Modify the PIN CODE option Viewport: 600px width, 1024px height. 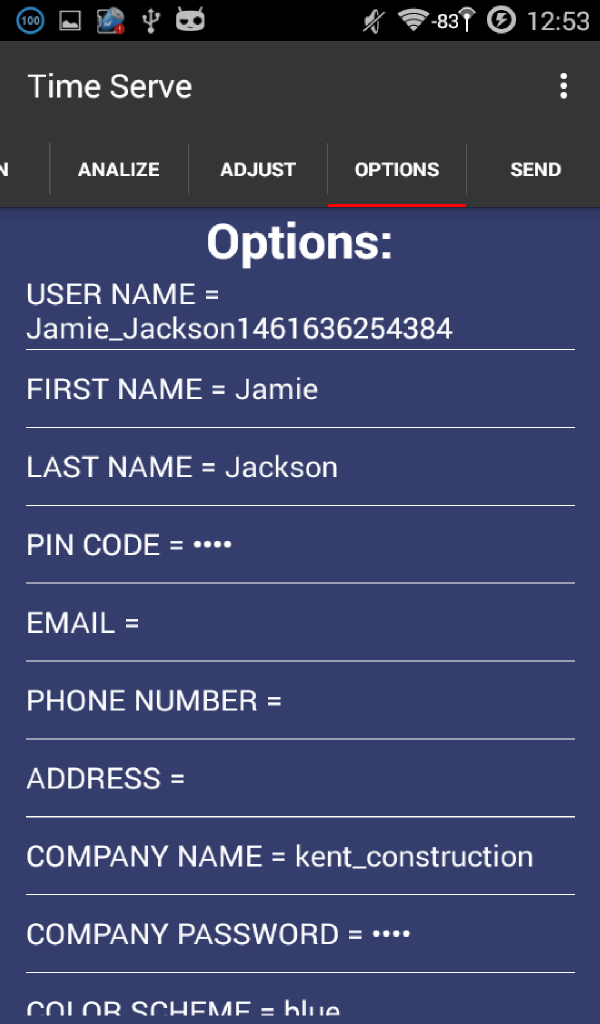coord(300,545)
